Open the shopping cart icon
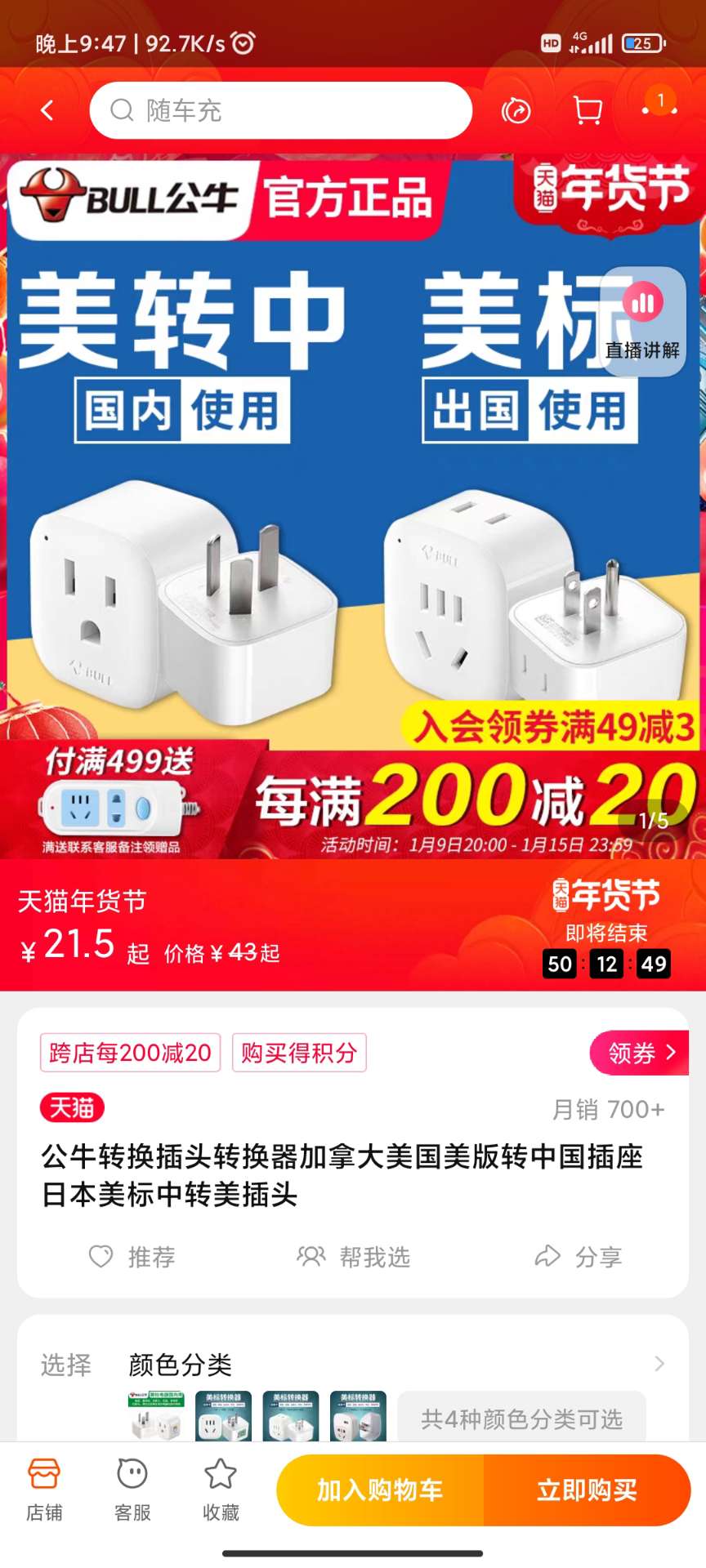Viewport: 706px width, 1568px height. [588, 110]
